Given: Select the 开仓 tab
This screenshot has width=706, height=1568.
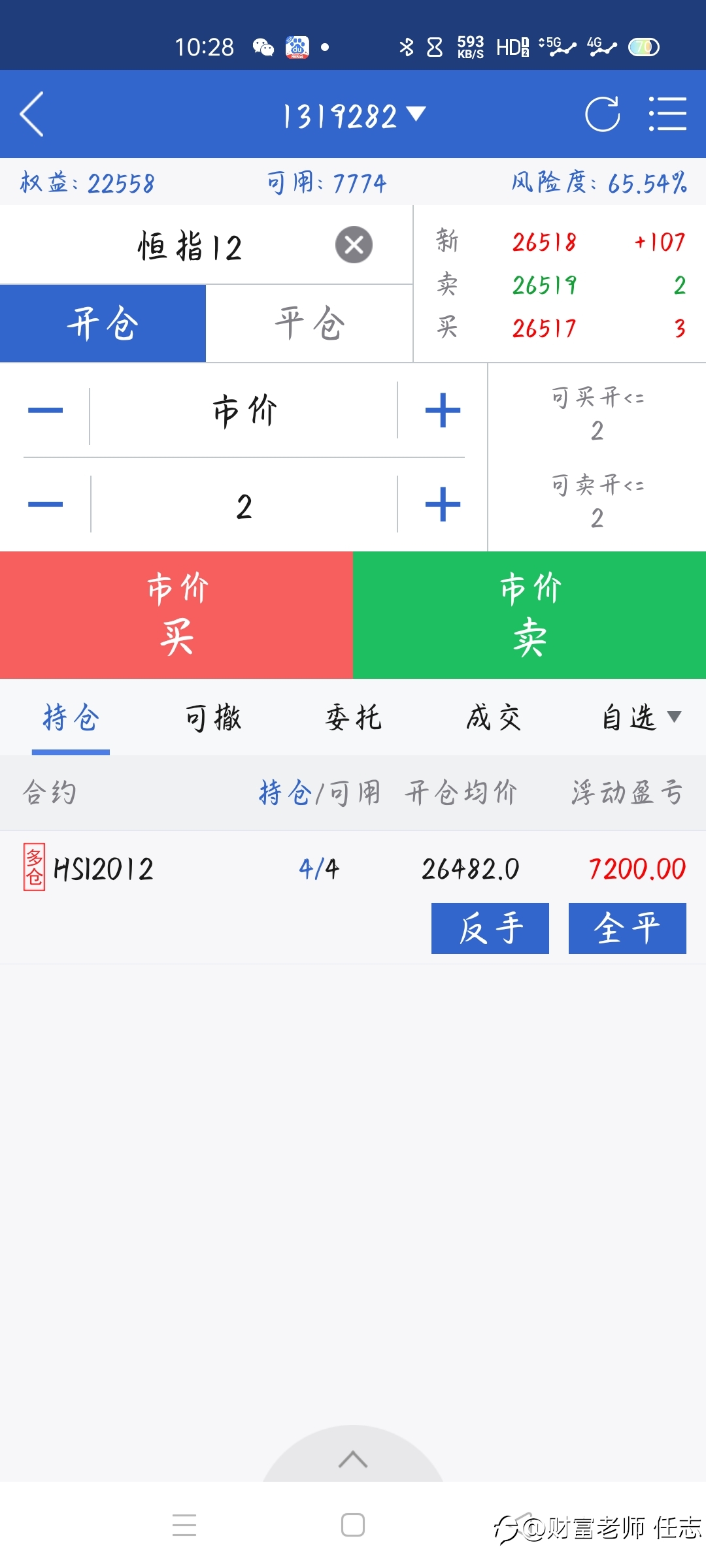Looking at the screenshot, I should pos(103,323).
